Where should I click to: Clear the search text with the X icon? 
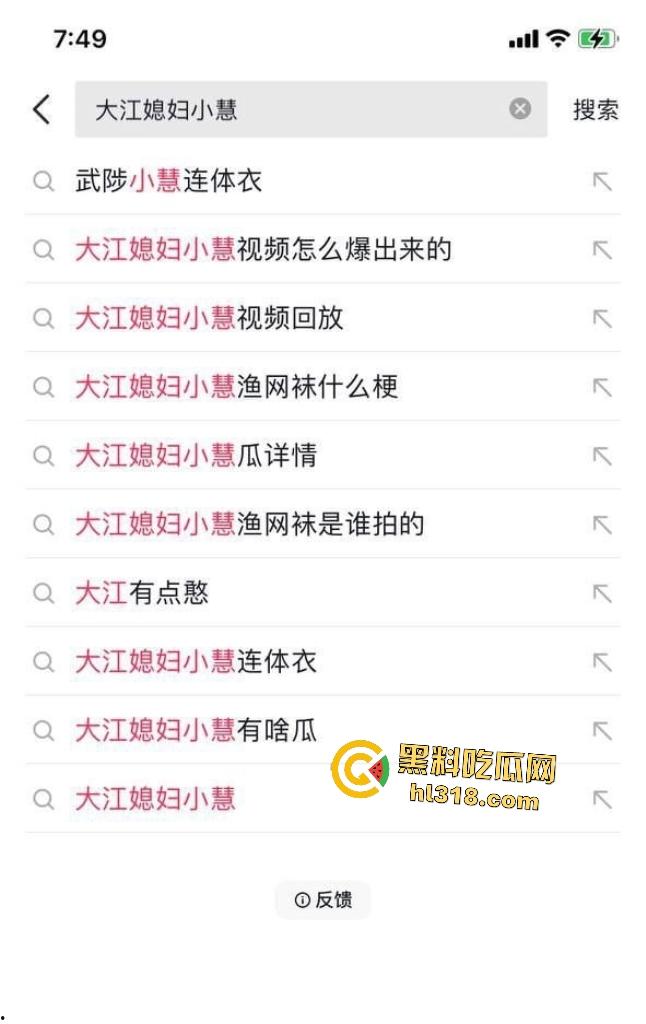pyautogui.click(x=520, y=110)
